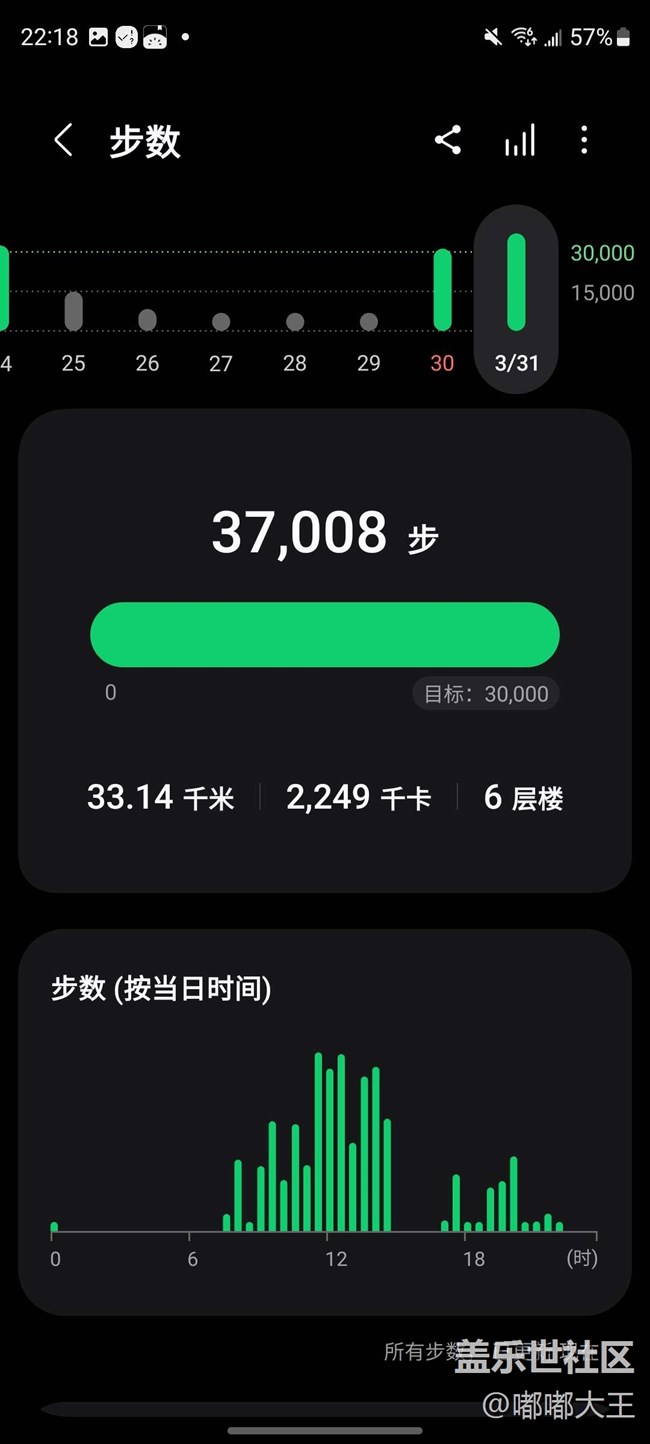This screenshot has width=650, height=1444.
Task: Select day 25 in the date chart
Action: (73, 332)
